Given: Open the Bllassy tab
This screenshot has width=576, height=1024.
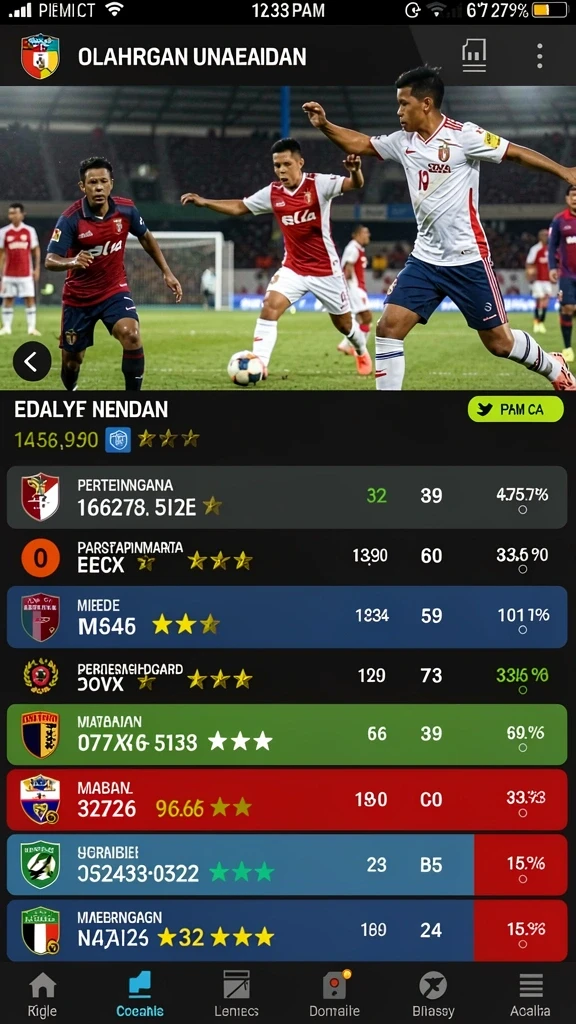Looking at the screenshot, I should [433, 994].
